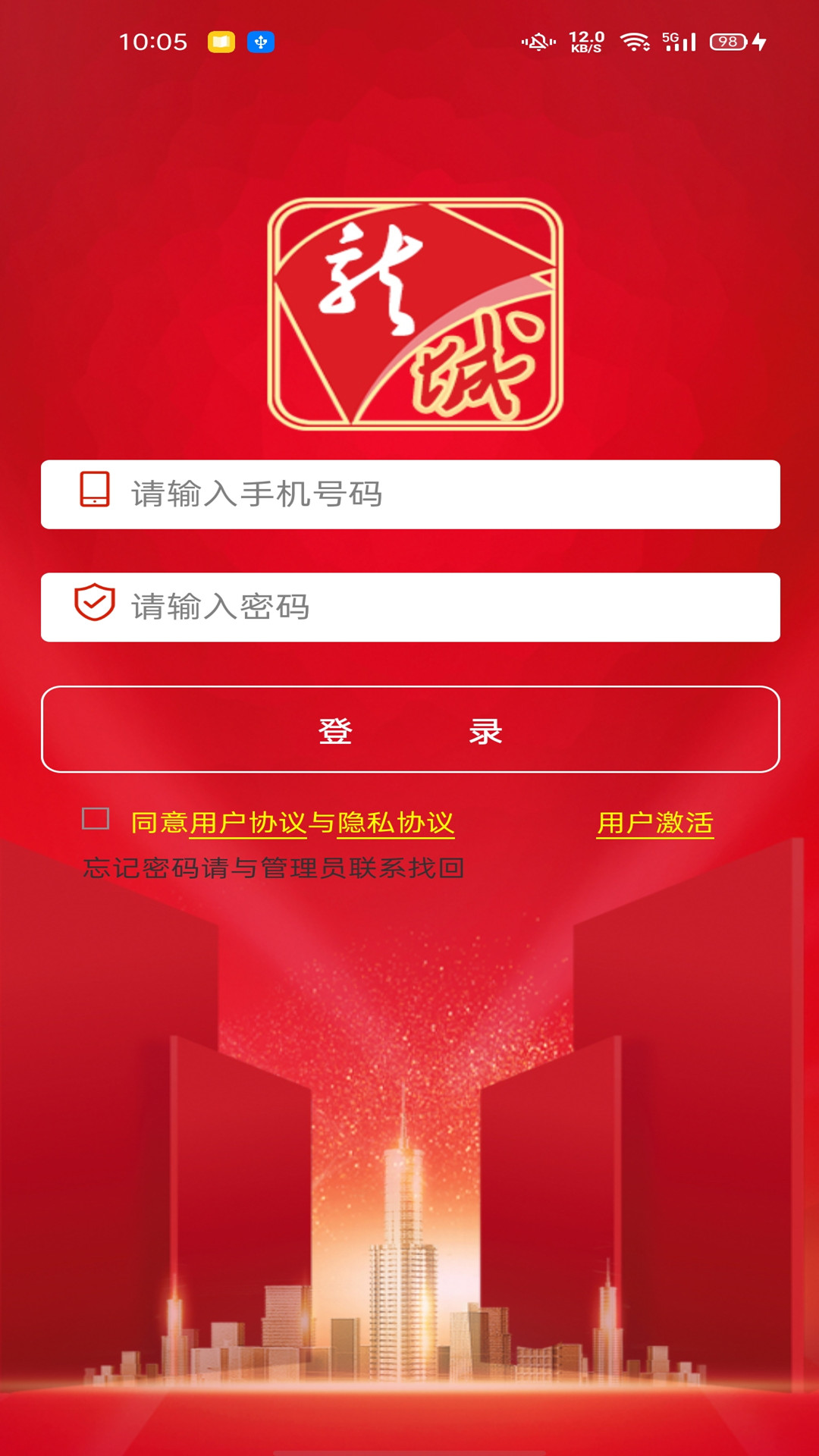Open the 用户协议 user agreement link
The height and width of the screenshot is (1456, 819).
pos(247,823)
